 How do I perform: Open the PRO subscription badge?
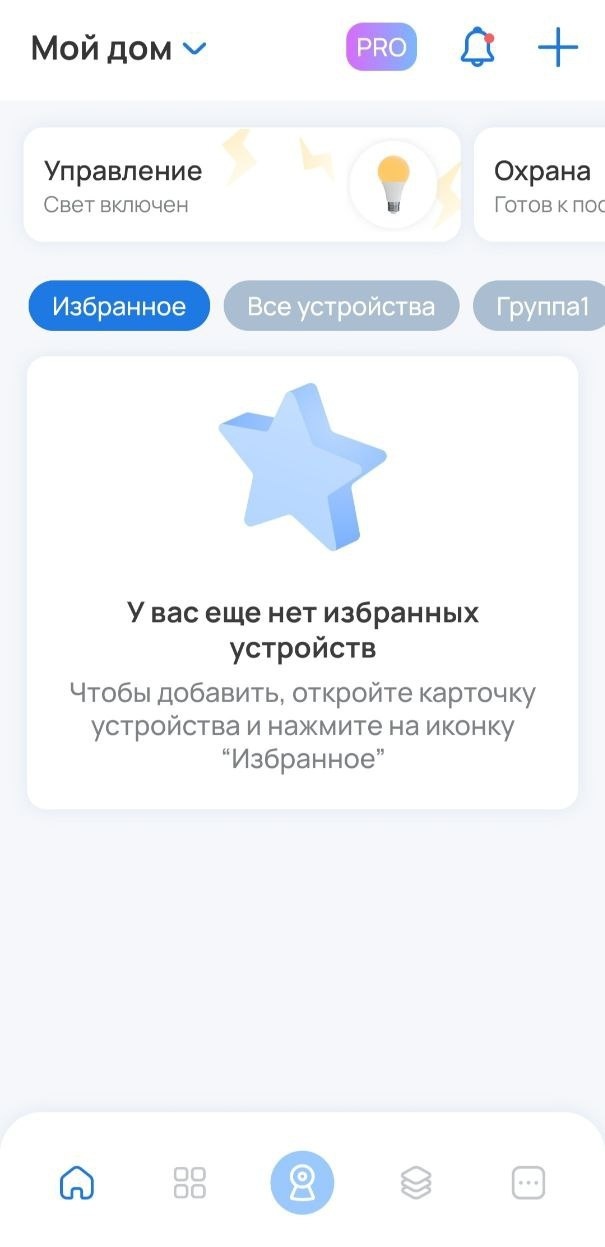point(381,48)
